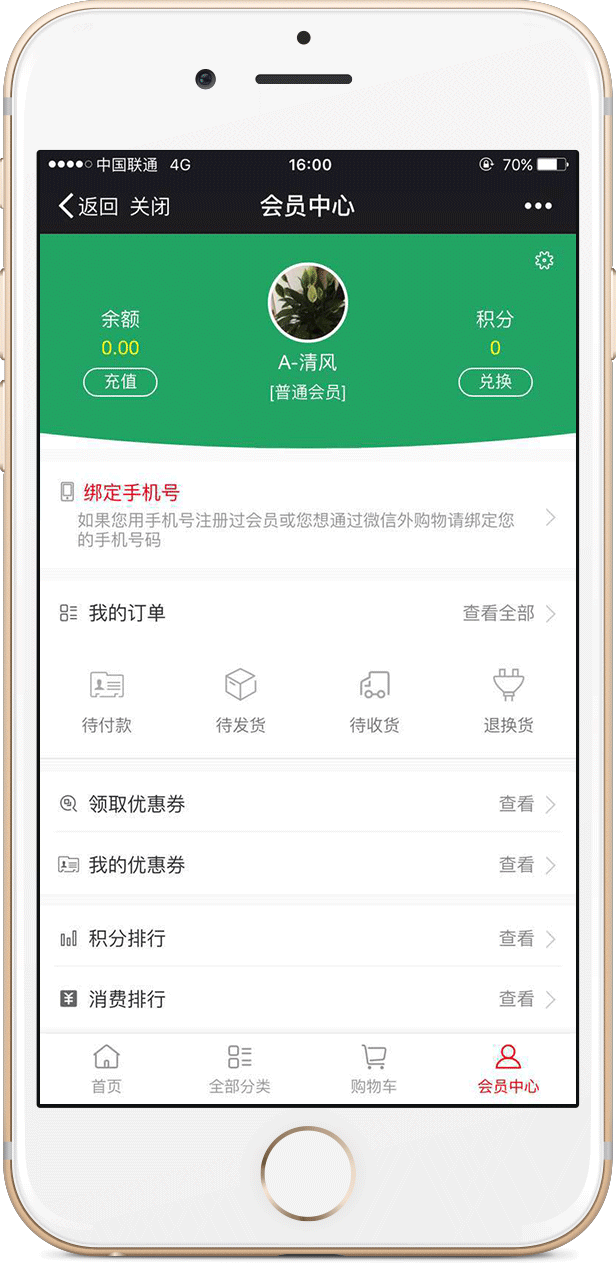Open settings gear icon

click(544, 261)
